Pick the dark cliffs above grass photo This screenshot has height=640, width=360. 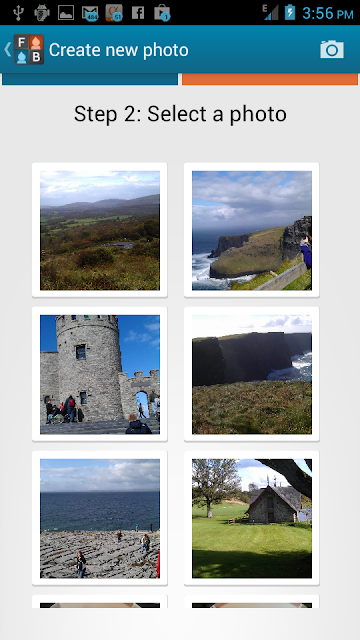(251, 374)
